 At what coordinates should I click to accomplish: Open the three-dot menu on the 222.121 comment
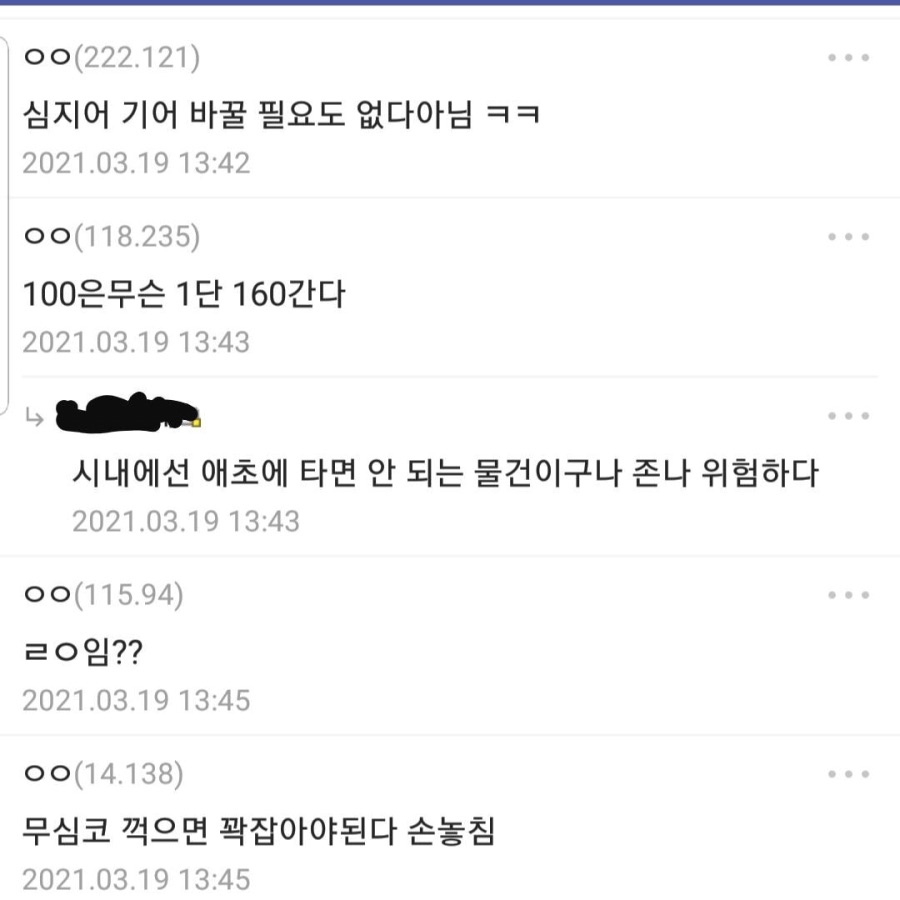[x=848, y=58]
